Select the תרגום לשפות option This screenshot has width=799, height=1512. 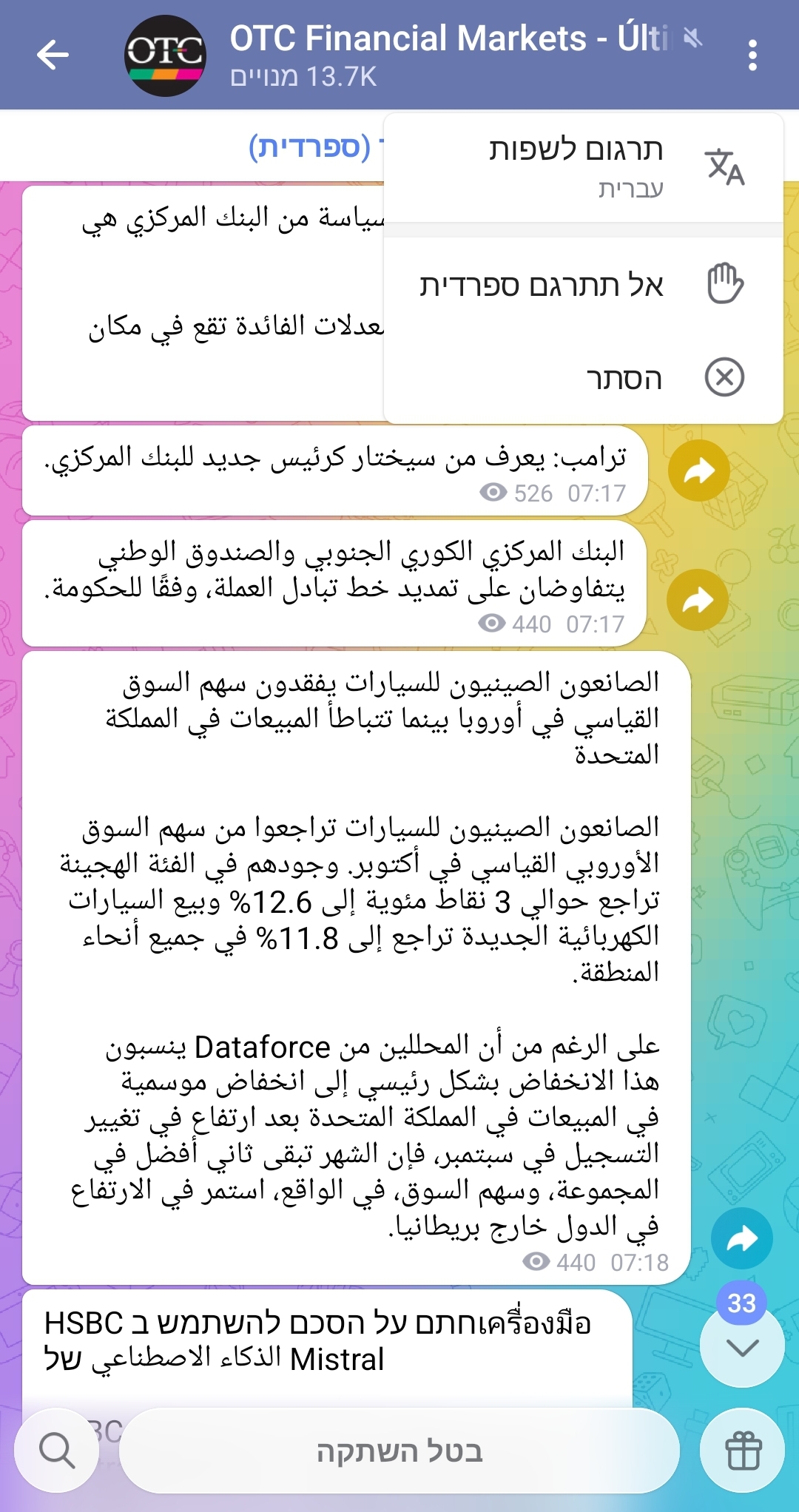tap(583, 167)
